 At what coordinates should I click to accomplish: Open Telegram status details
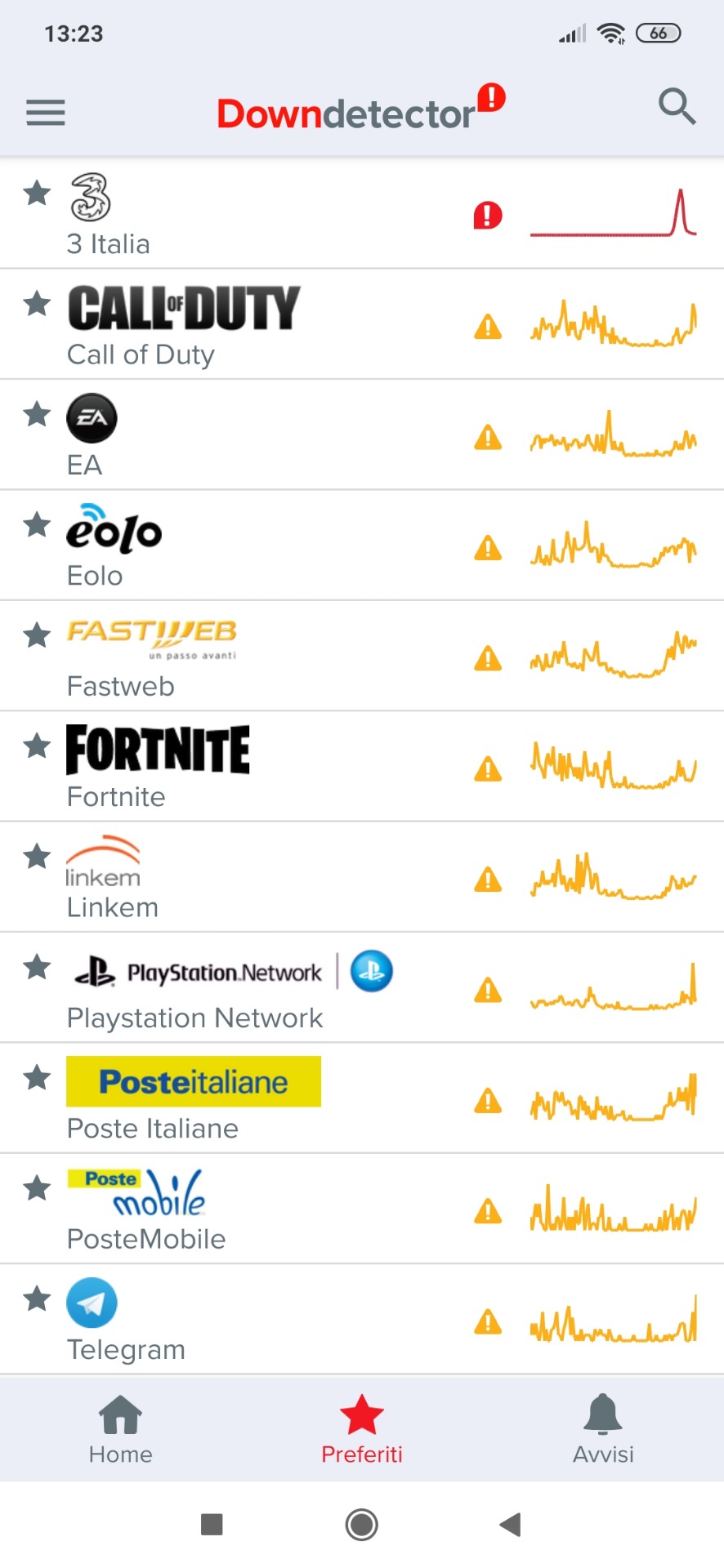point(126,1349)
